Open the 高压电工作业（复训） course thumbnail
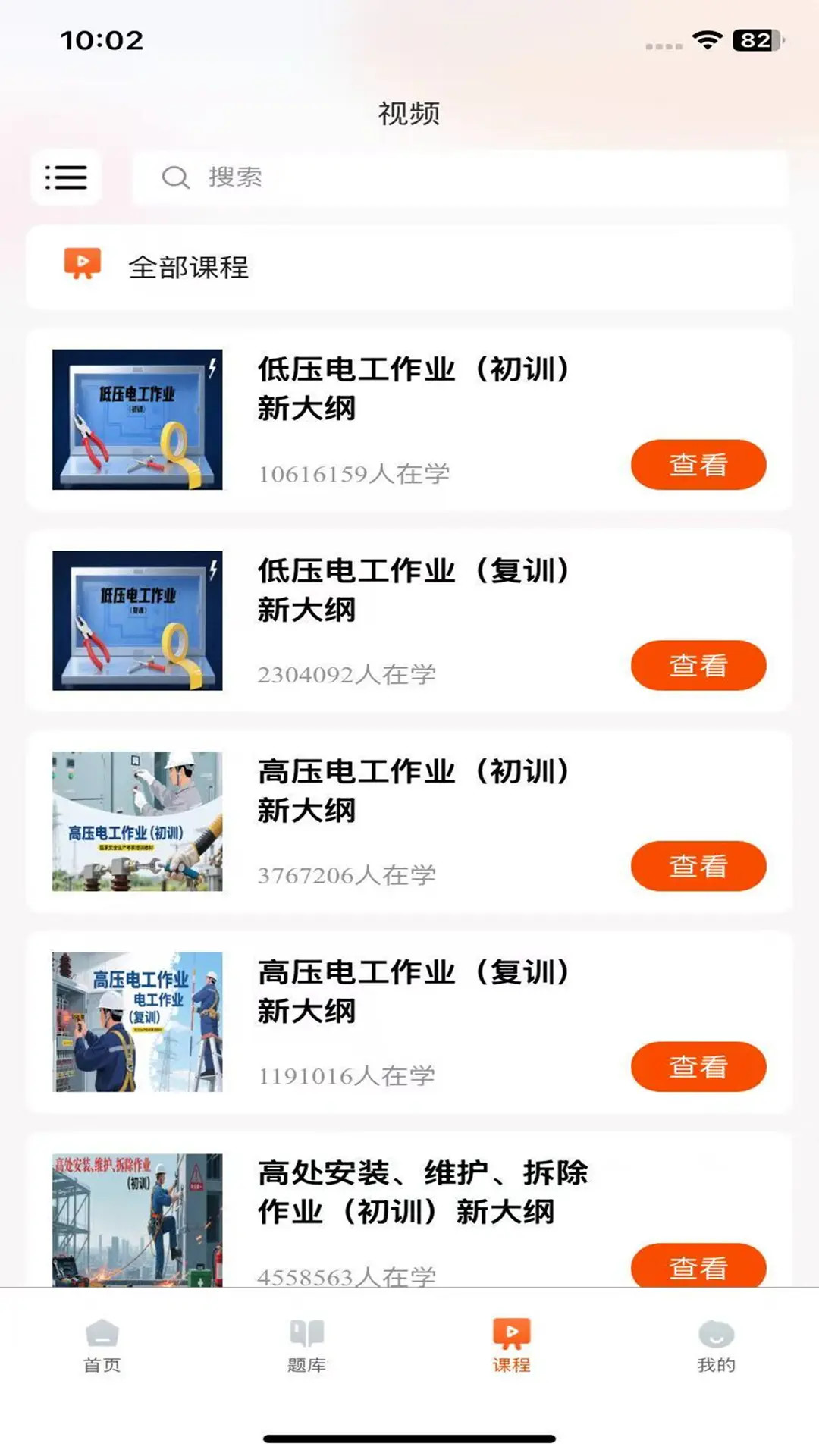 (x=137, y=1022)
